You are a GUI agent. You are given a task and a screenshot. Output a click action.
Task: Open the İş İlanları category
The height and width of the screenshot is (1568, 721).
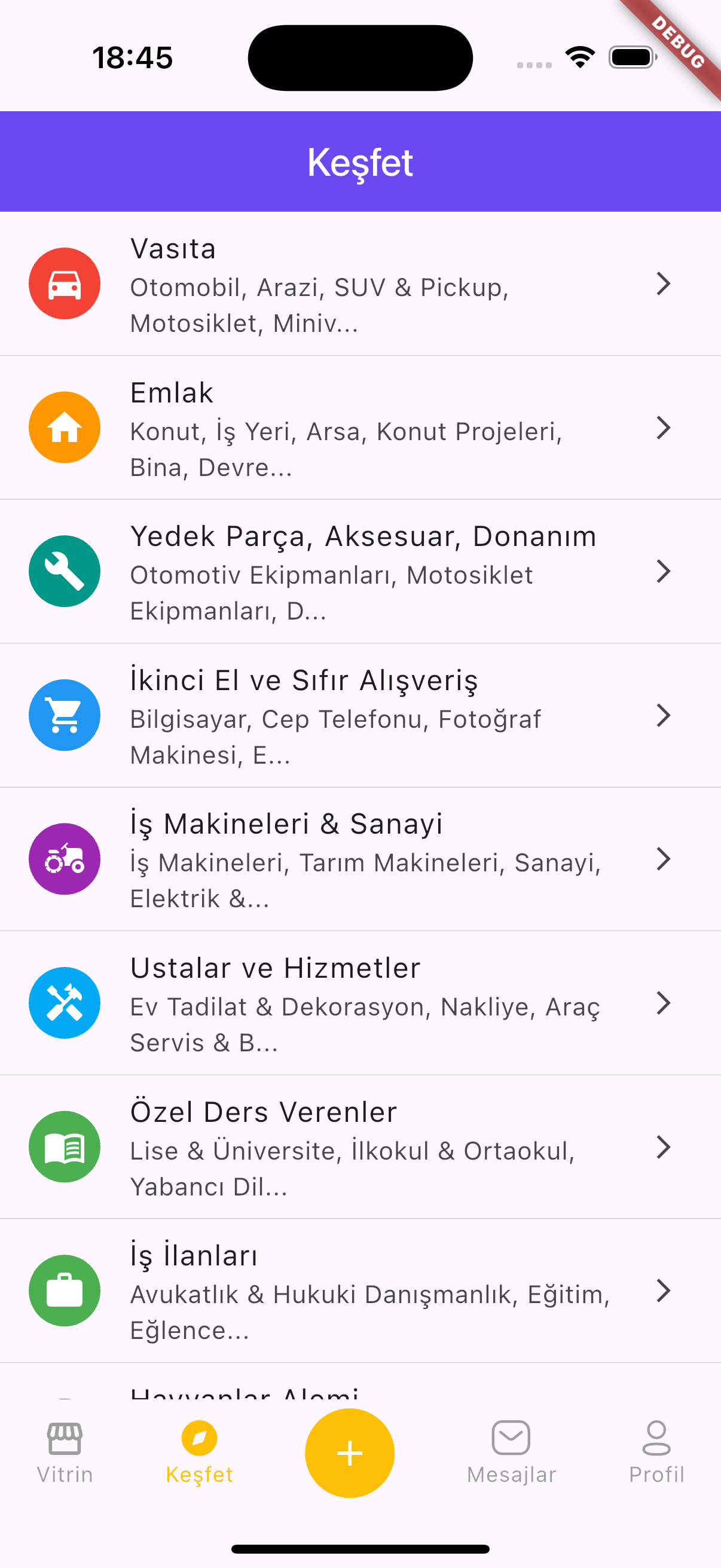360,1291
